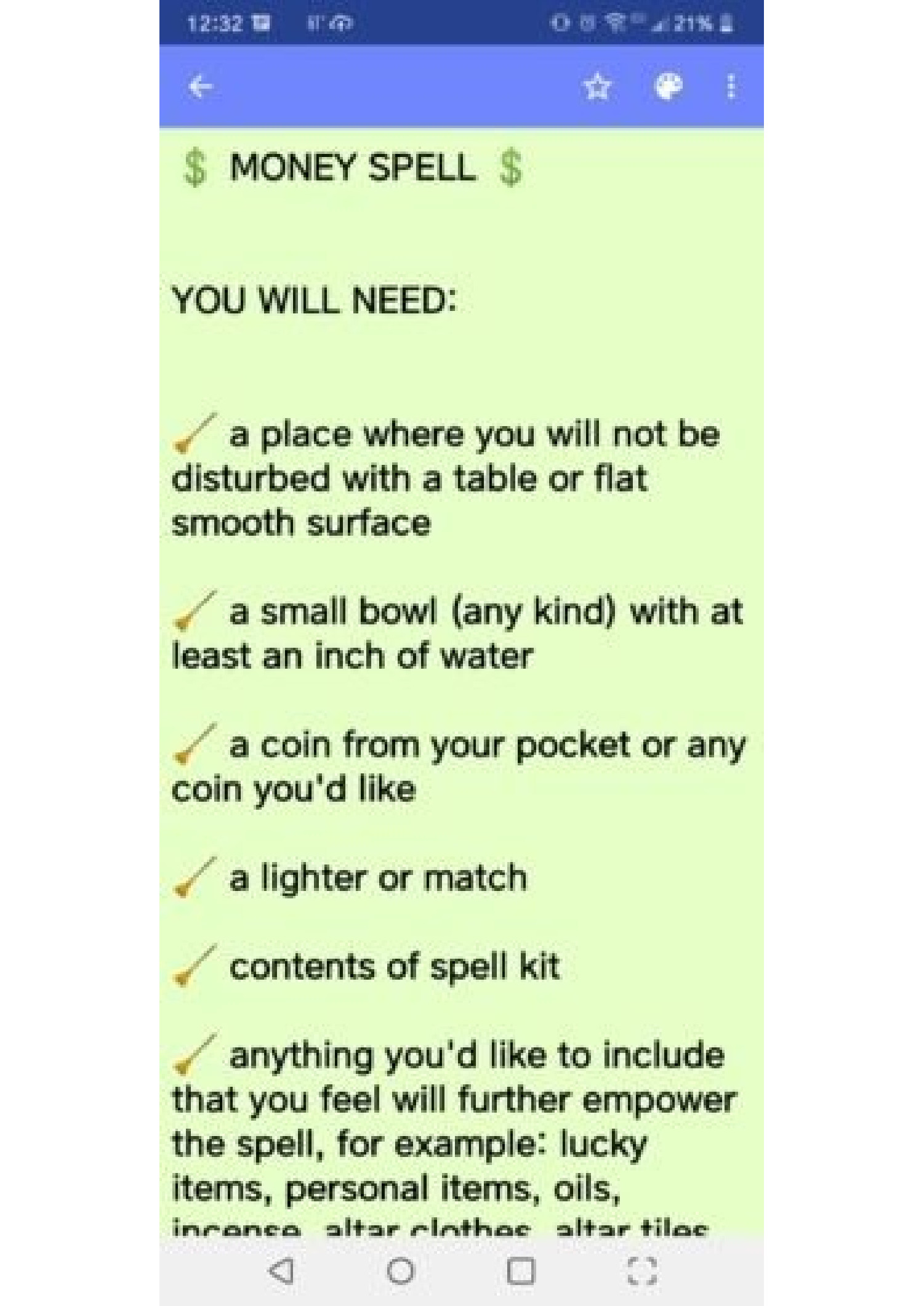Image resolution: width=924 pixels, height=1306 pixels.
Task: Go back using the top-left arrow
Action: coord(200,87)
